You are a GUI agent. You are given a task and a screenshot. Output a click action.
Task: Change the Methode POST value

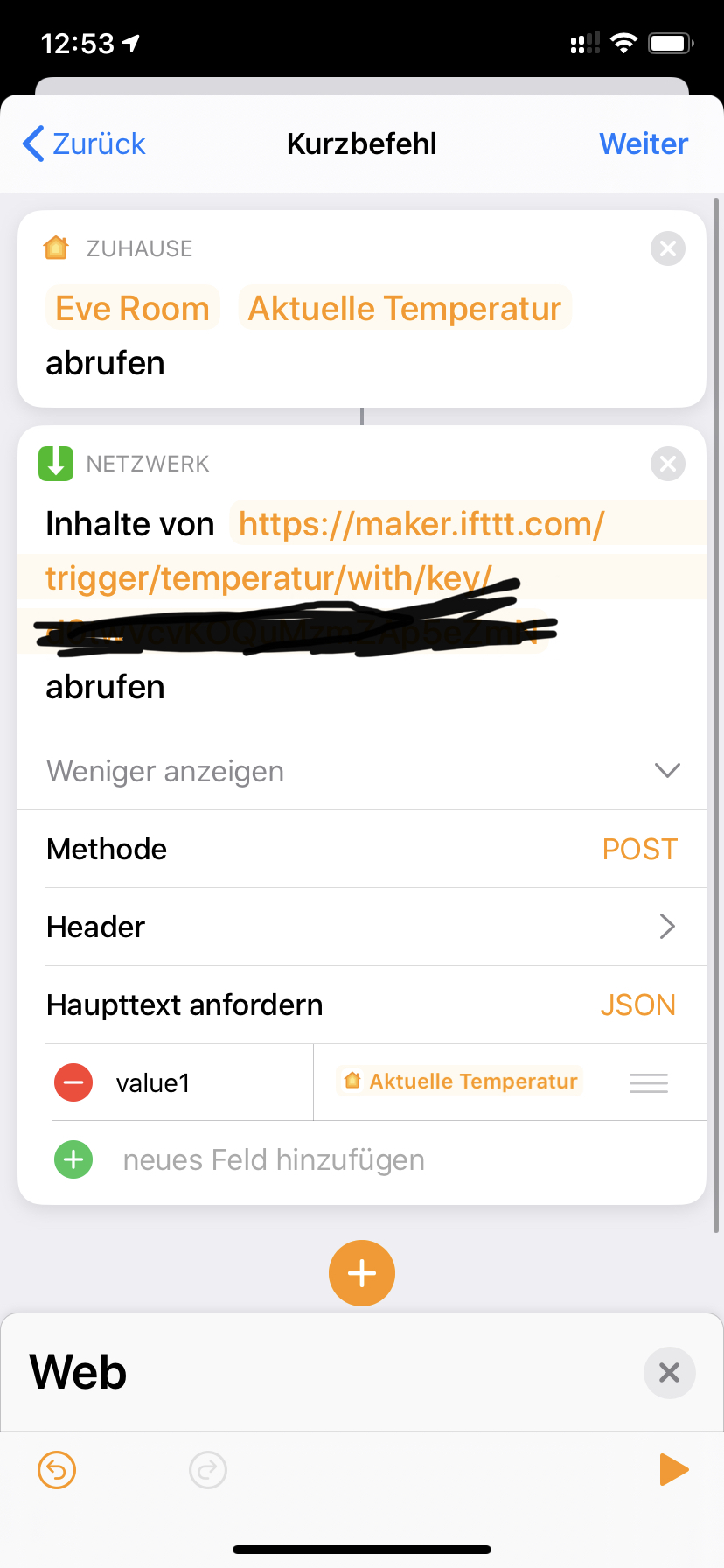[x=639, y=849]
